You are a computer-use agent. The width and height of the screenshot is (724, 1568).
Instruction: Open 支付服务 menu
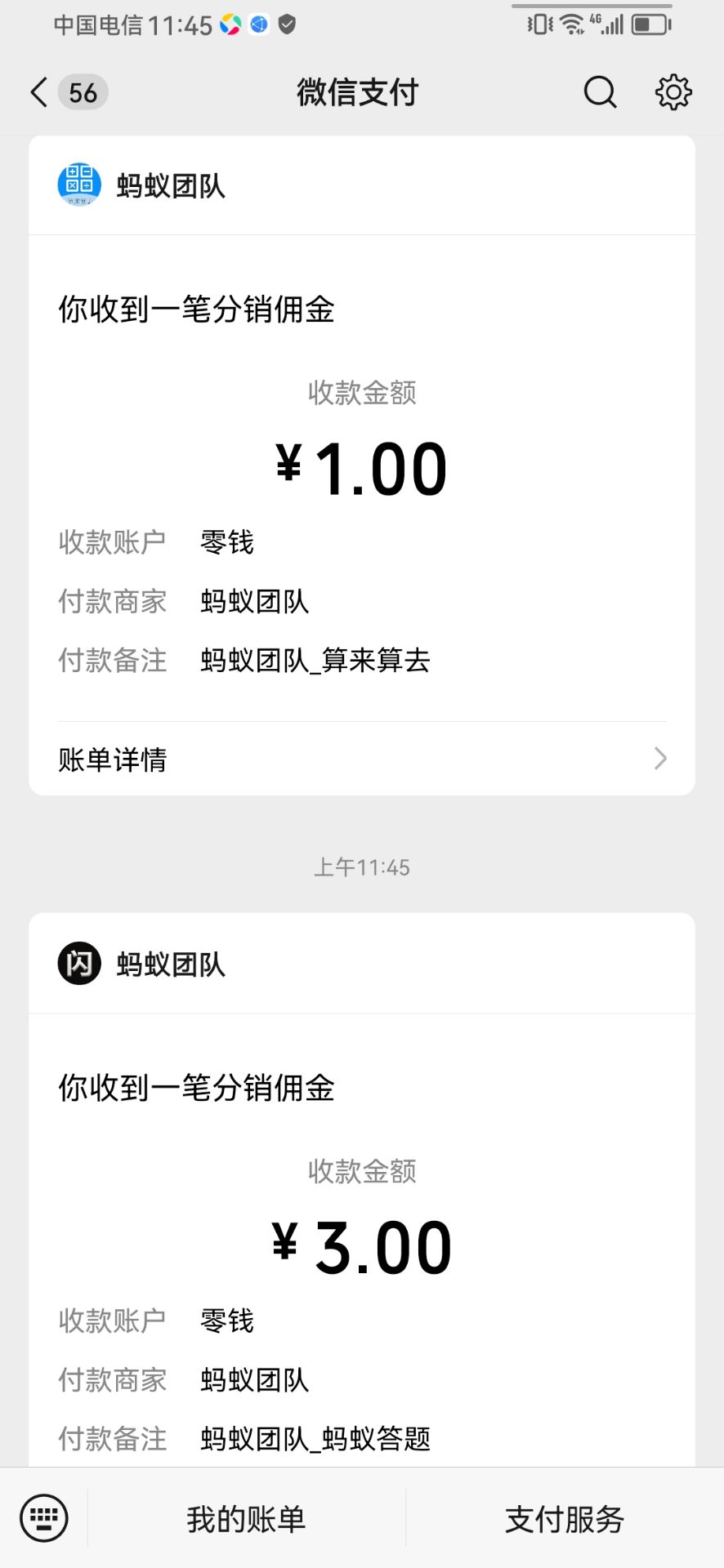coord(565,1519)
